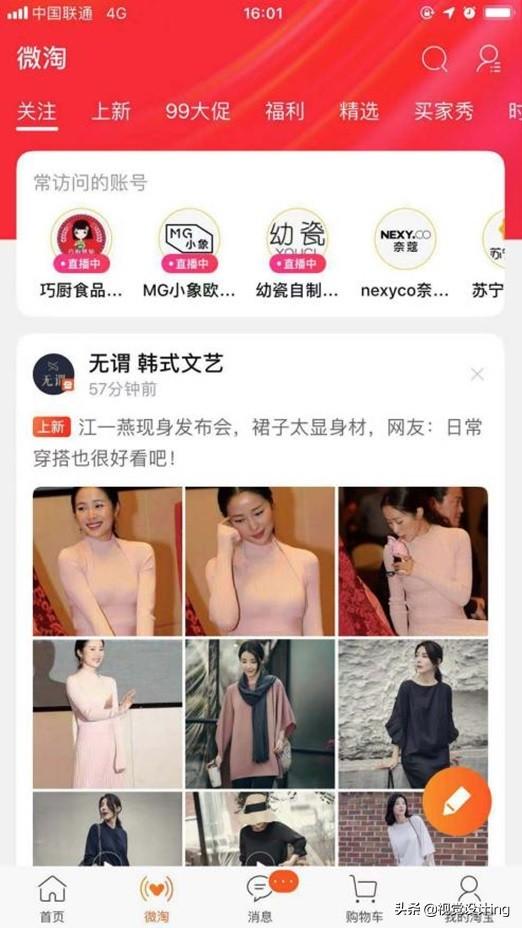Go to the 买家秀 tab
This screenshot has height=928, width=522.
(444, 111)
